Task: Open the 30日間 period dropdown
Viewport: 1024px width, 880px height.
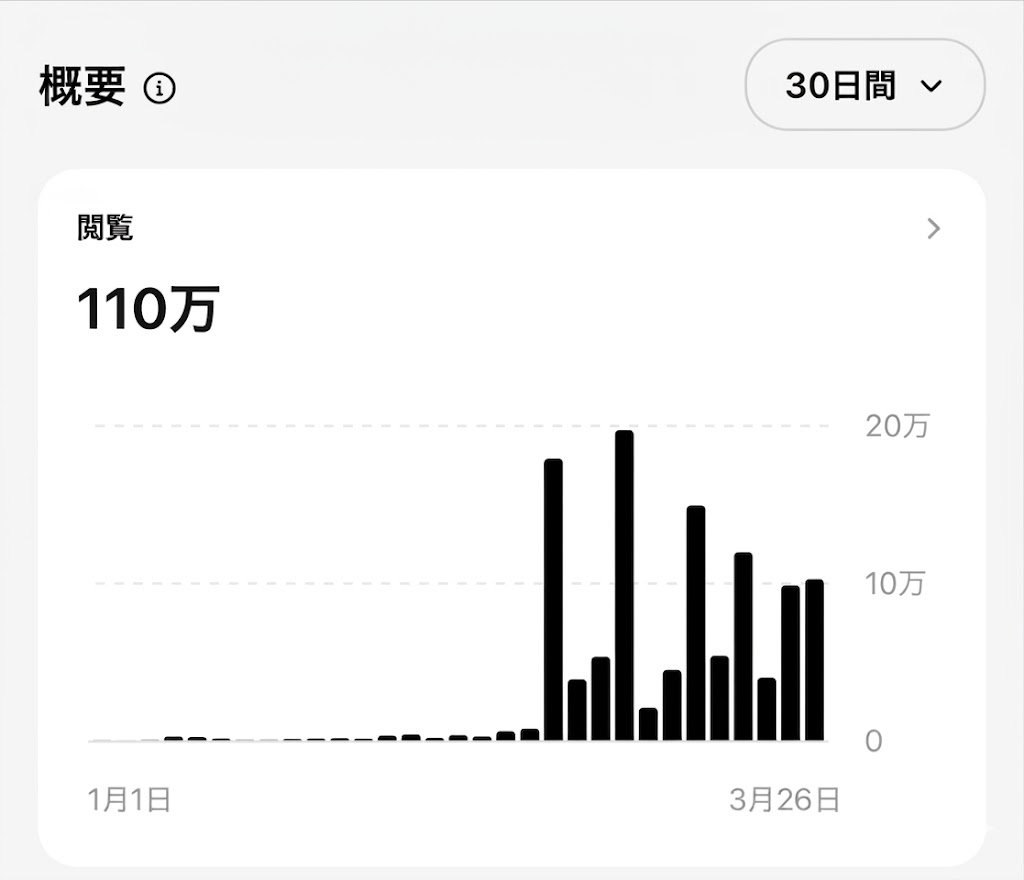Action: pyautogui.click(x=864, y=85)
